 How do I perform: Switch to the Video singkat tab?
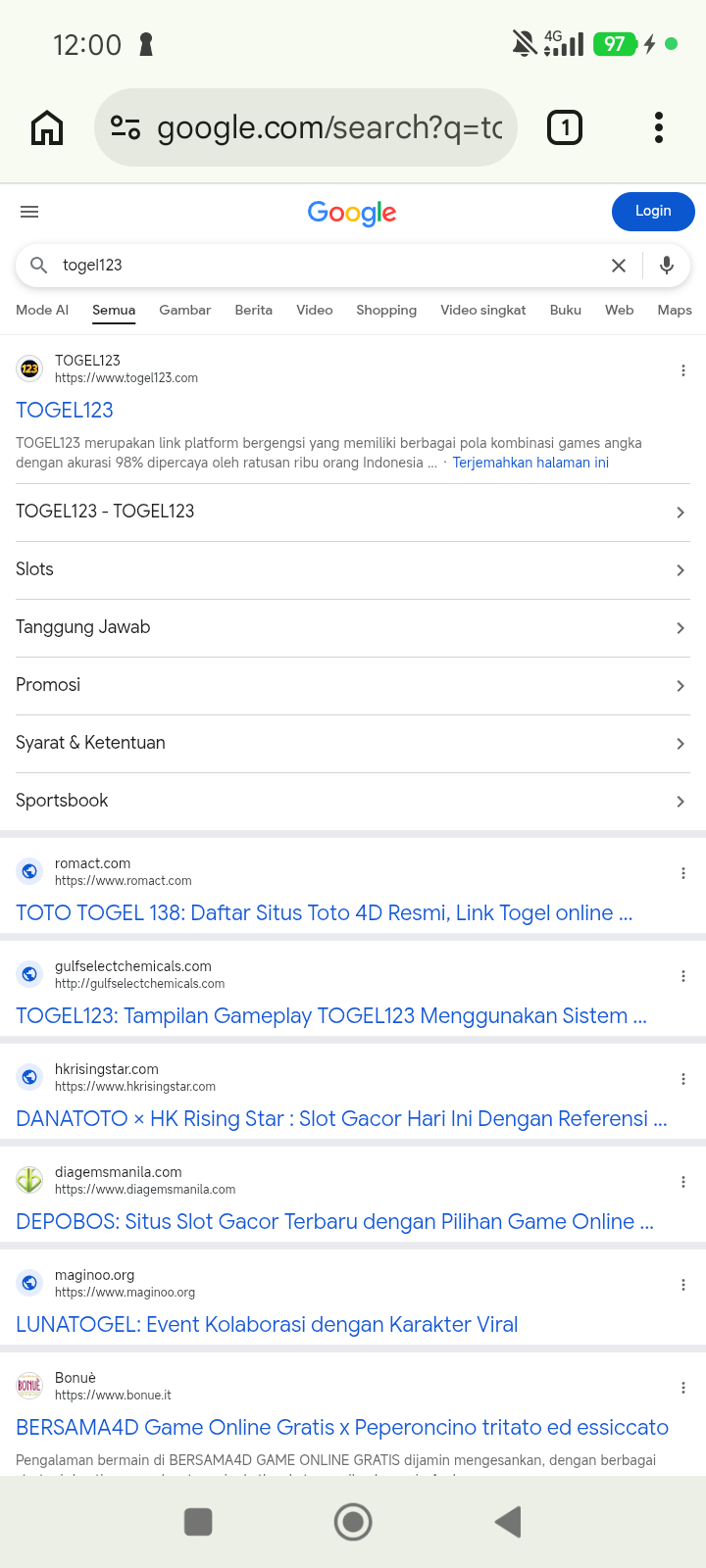click(483, 310)
